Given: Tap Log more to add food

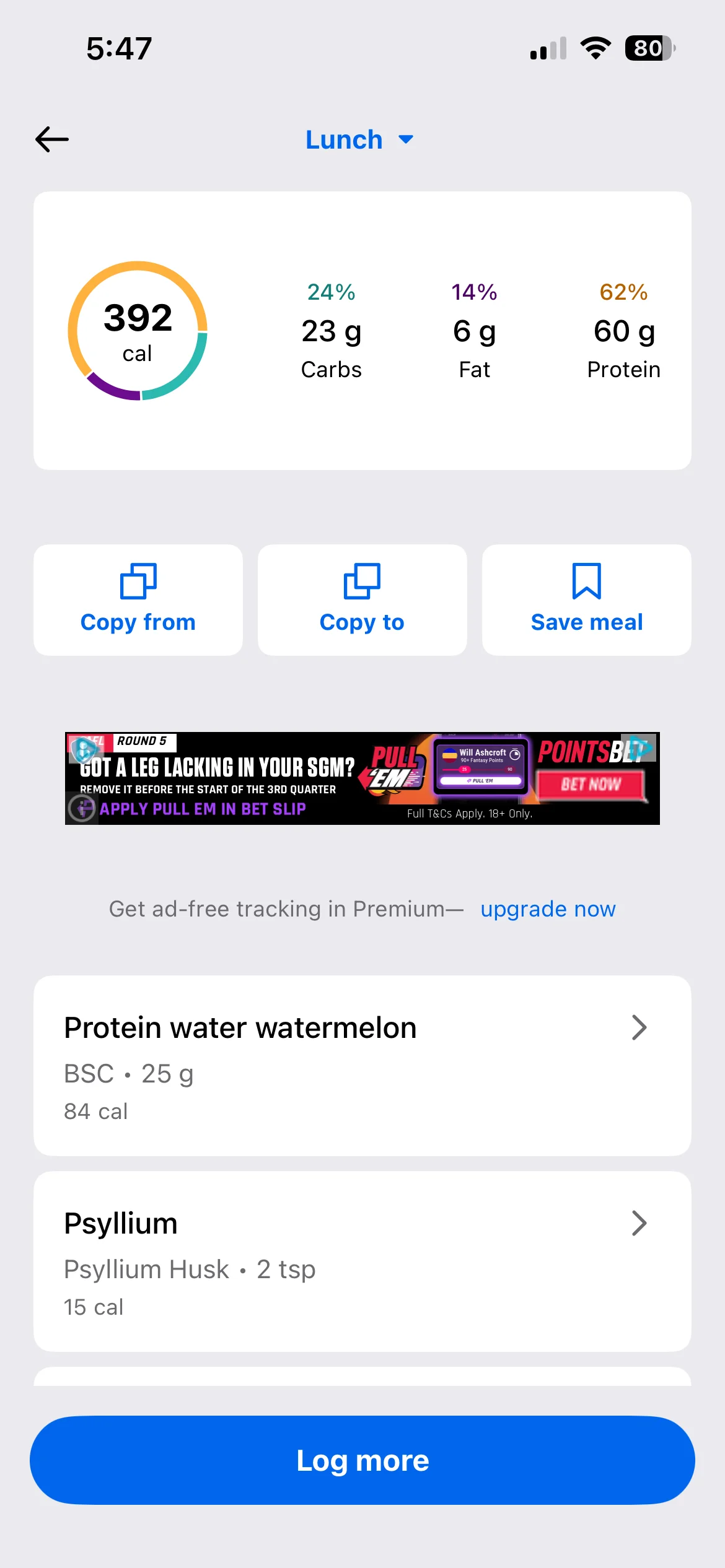Looking at the screenshot, I should coord(362,1460).
